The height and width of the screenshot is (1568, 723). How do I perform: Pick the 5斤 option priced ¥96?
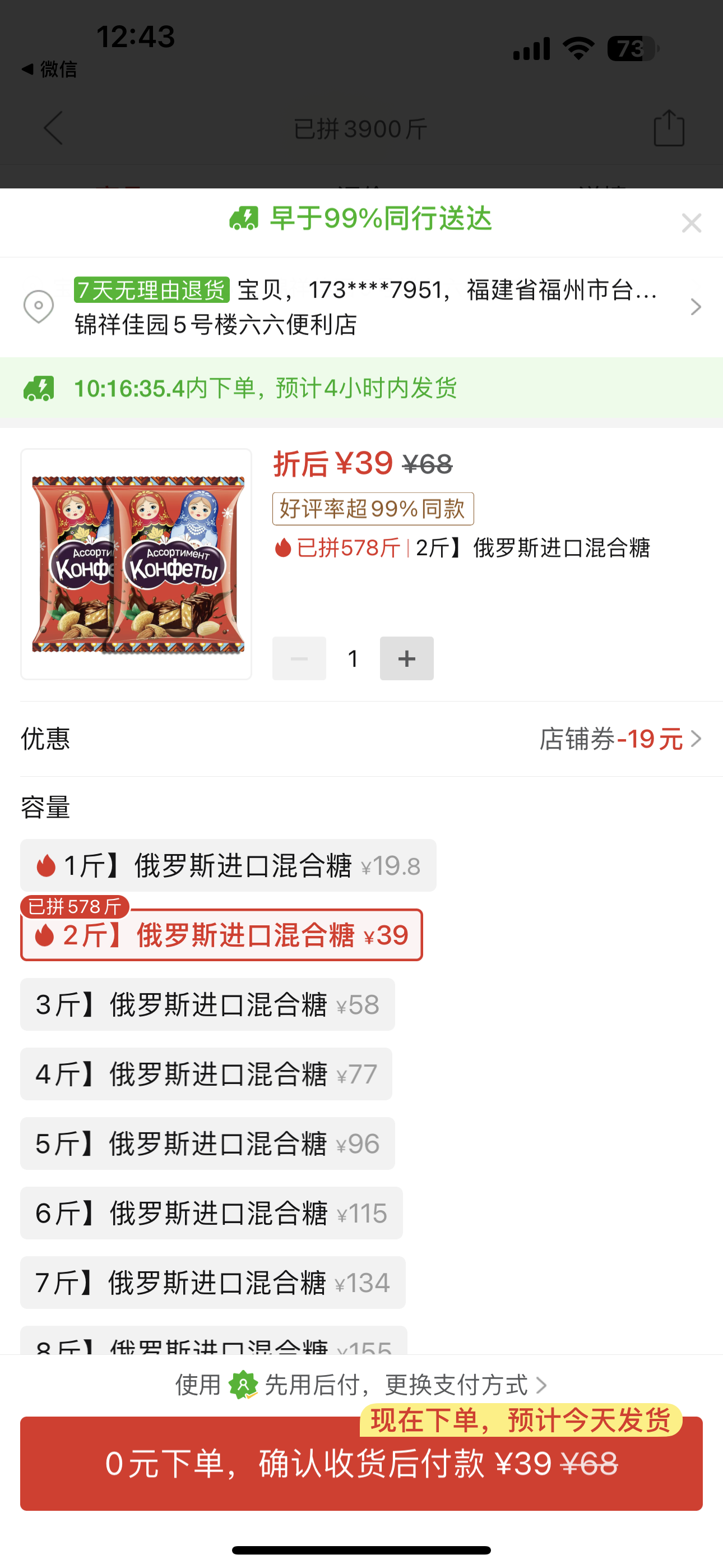tap(207, 1143)
